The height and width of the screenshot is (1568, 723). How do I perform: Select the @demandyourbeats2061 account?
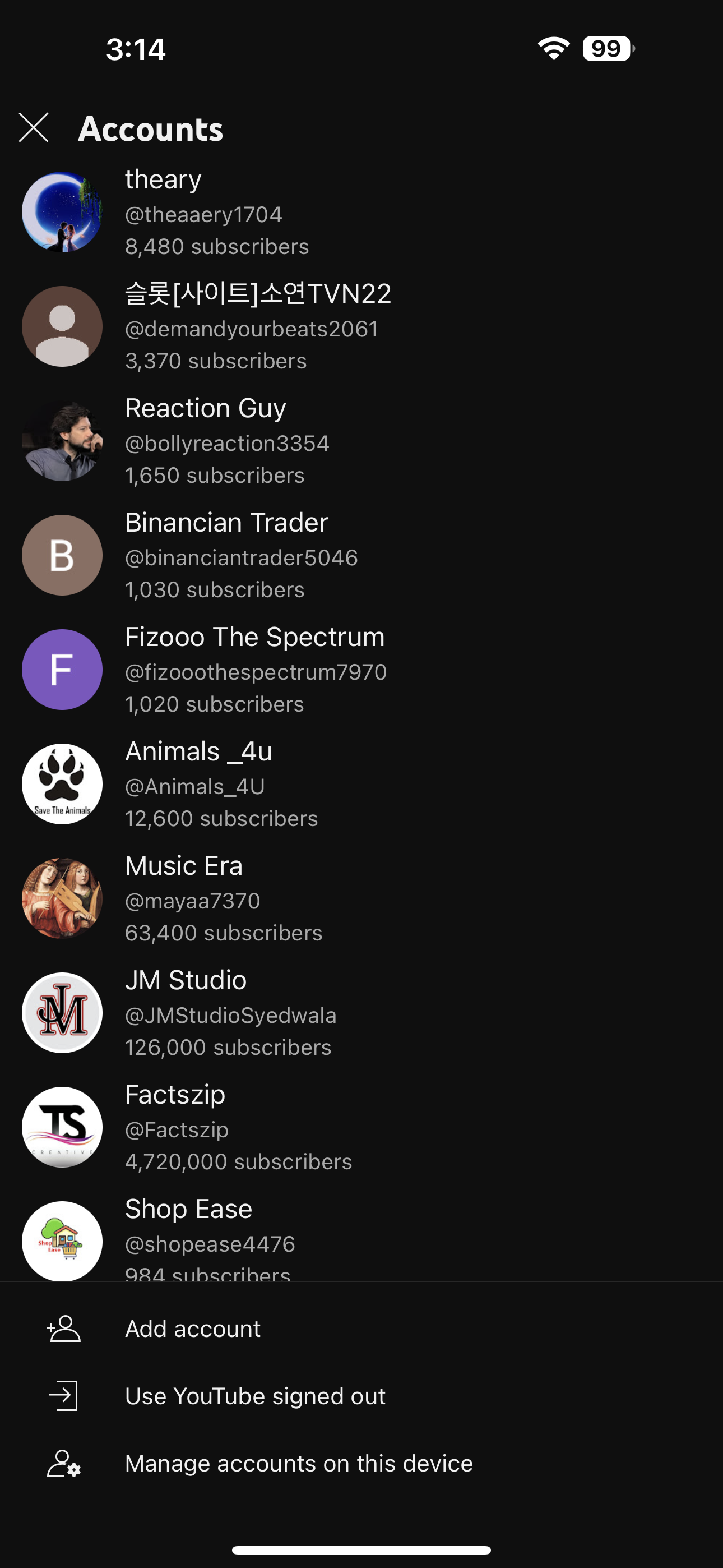[361, 326]
